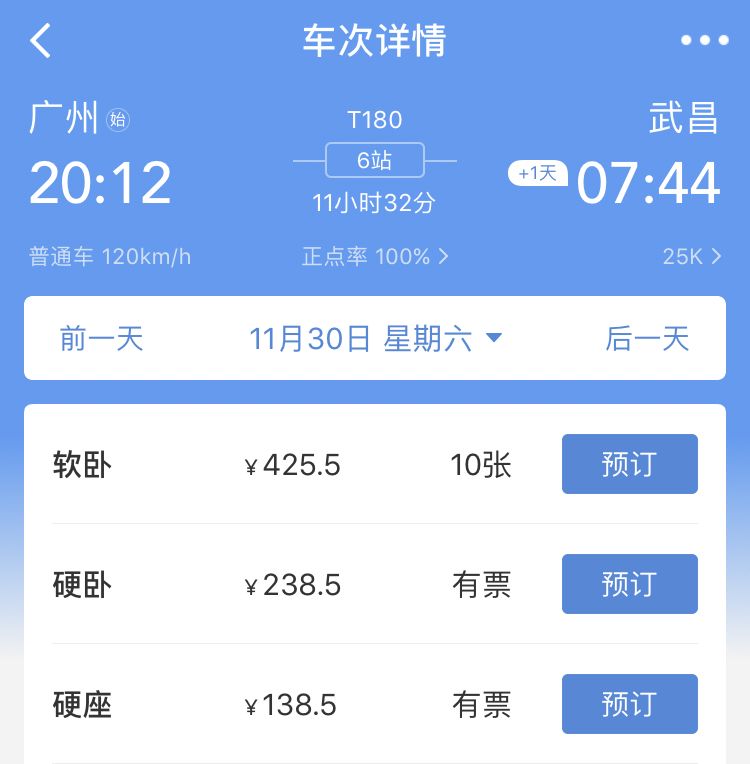Tap the 10张 soft sleeper ticket count

click(480, 464)
